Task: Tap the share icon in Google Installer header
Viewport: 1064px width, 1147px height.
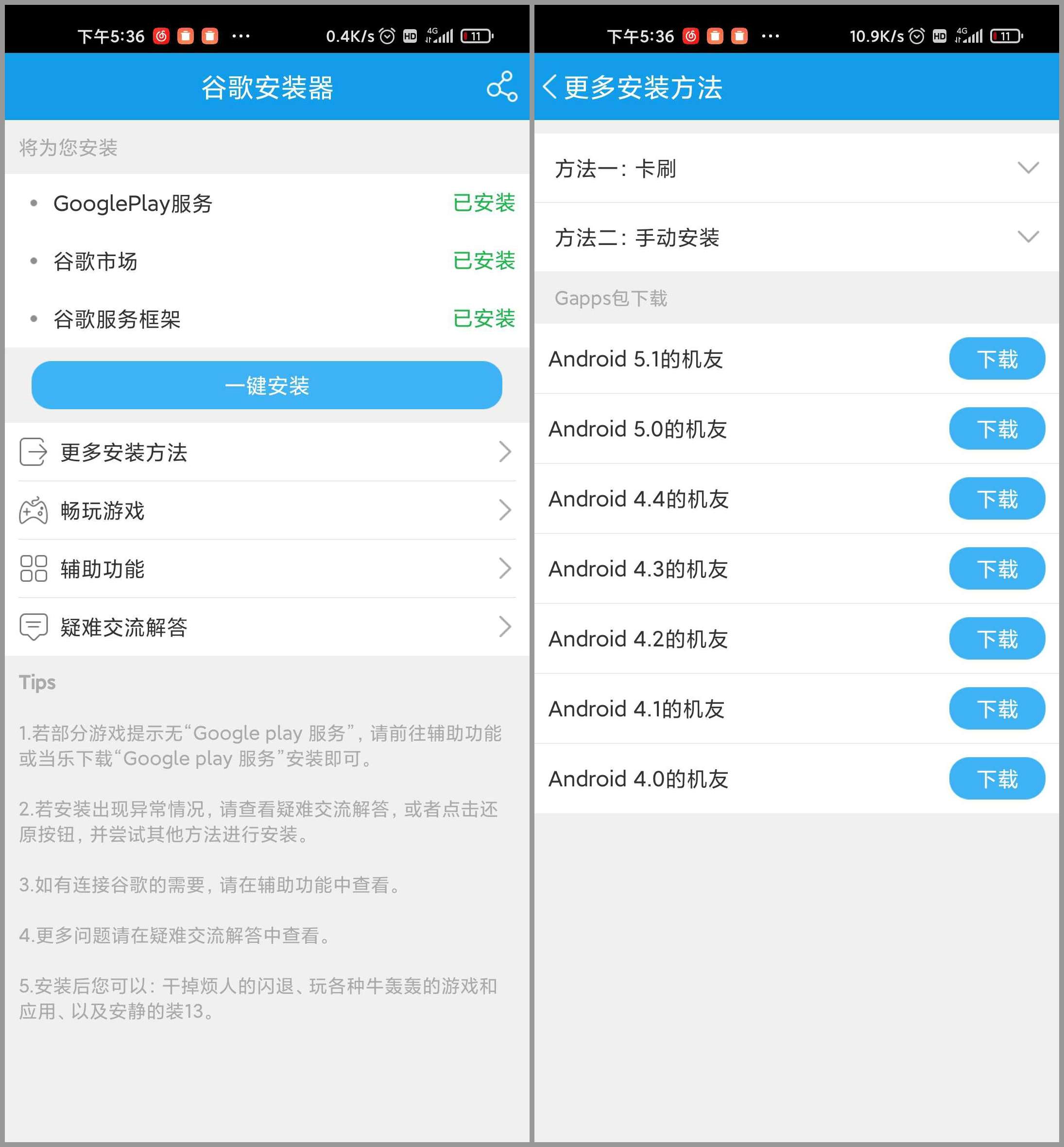Action: pyautogui.click(x=501, y=87)
